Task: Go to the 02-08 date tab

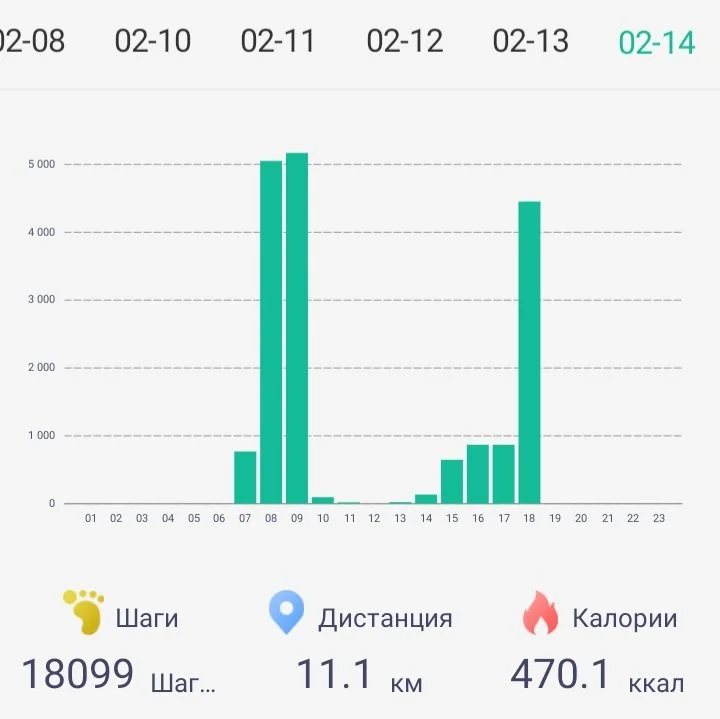Action: (x=32, y=41)
